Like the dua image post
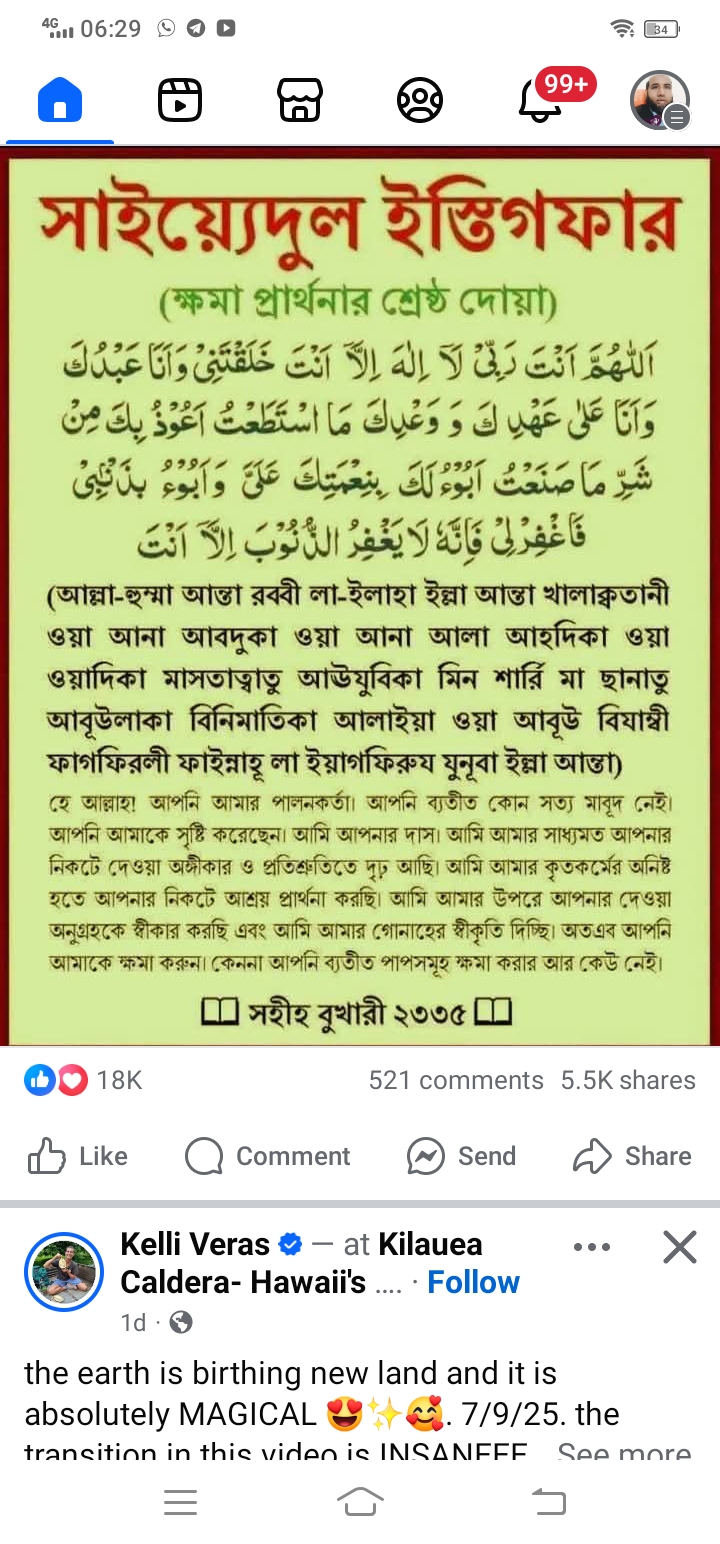Image resolution: width=720 pixels, height=1544 pixels. tap(78, 1156)
